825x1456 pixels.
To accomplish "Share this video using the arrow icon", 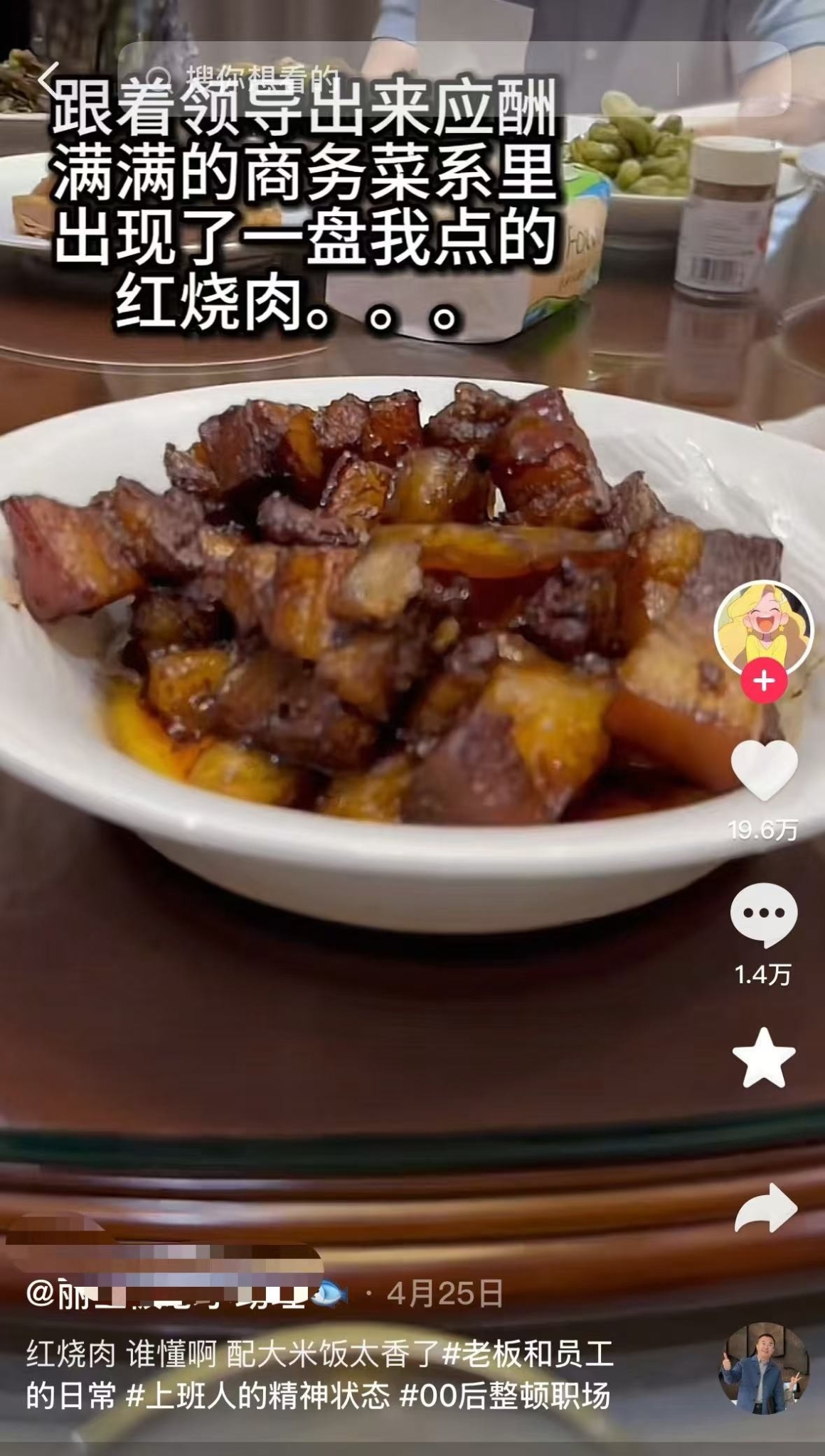I will tap(764, 1208).
